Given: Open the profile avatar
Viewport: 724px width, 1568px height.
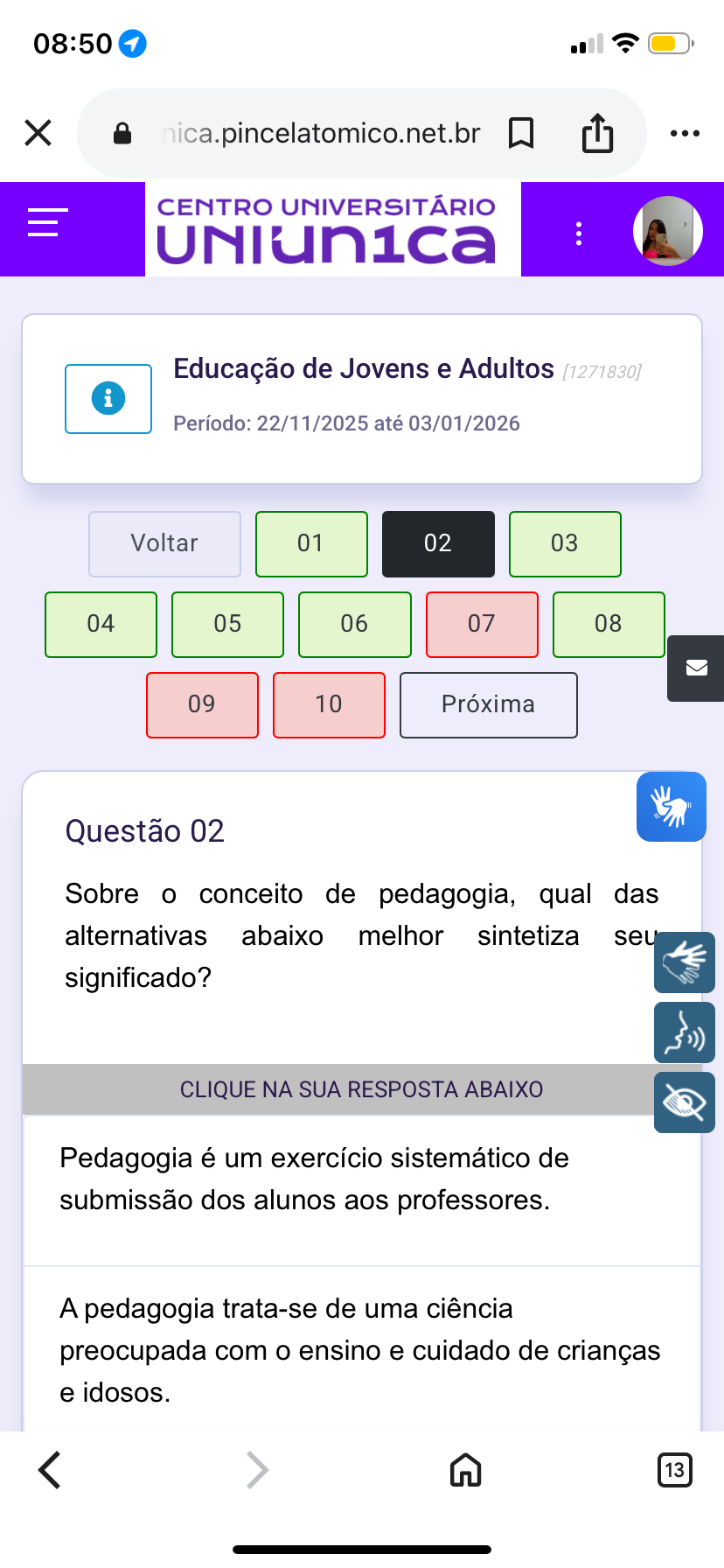Looking at the screenshot, I should [668, 230].
